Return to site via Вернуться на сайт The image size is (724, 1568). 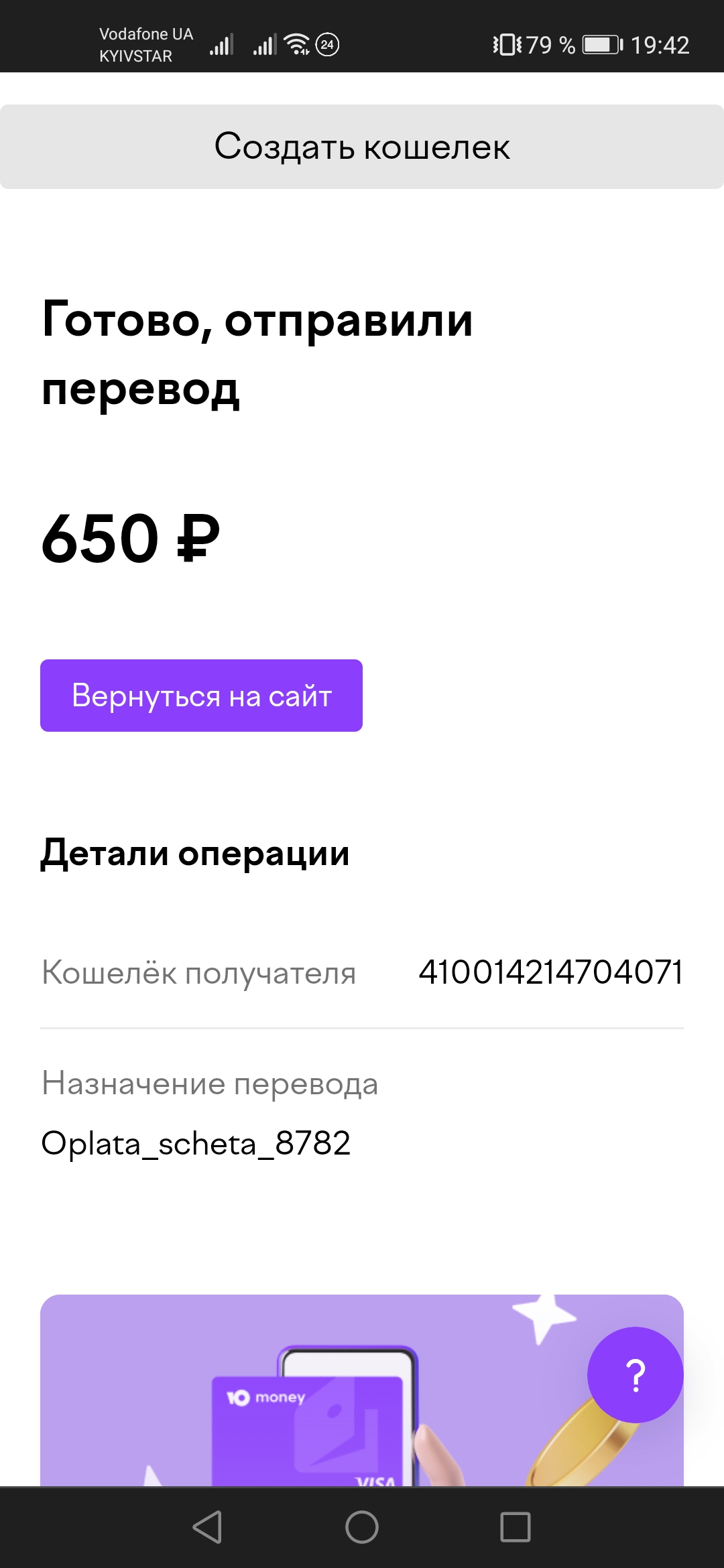click(201, 696)
